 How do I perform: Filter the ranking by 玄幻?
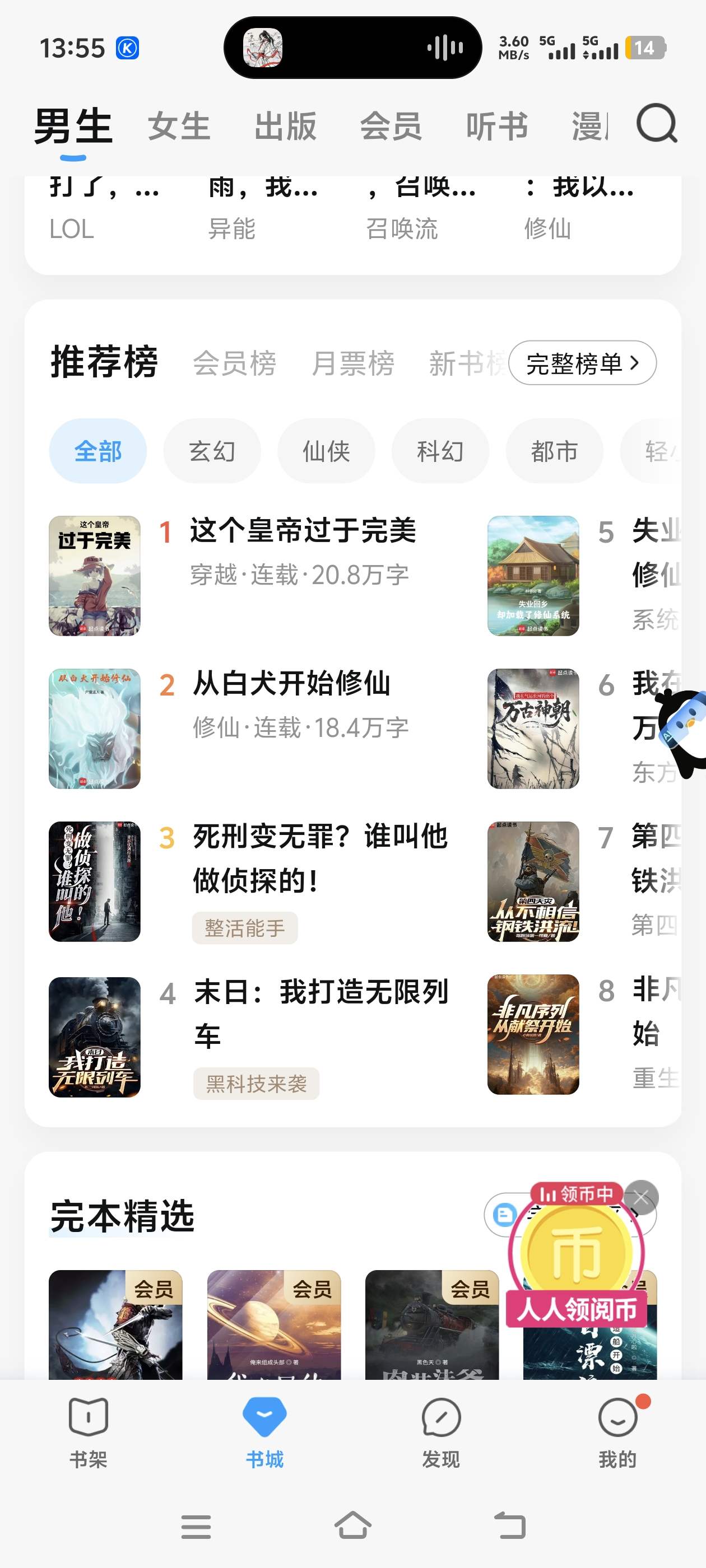tap(212, 451)
